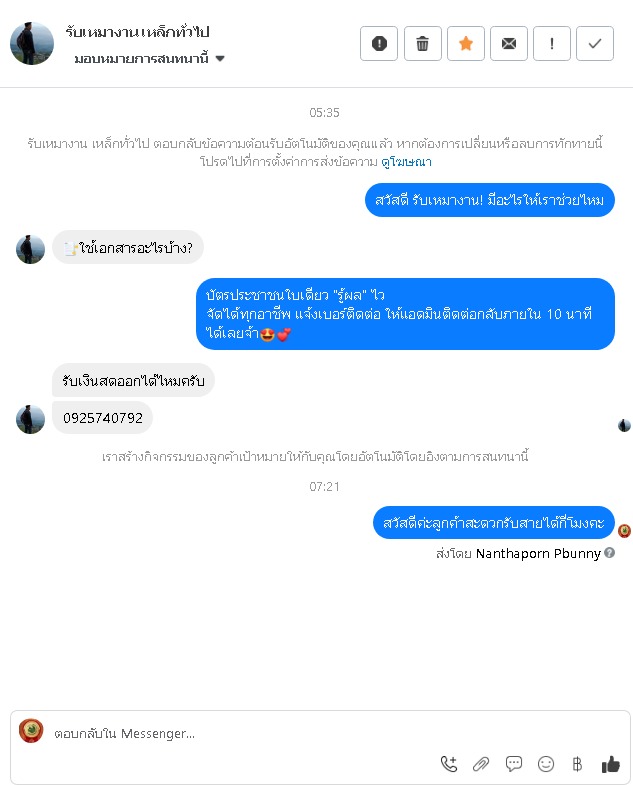This screenshot has height=785, width=633.
Task: Tap the help icon beside Nanthaporn Pbunny
Action: point(609,552)
